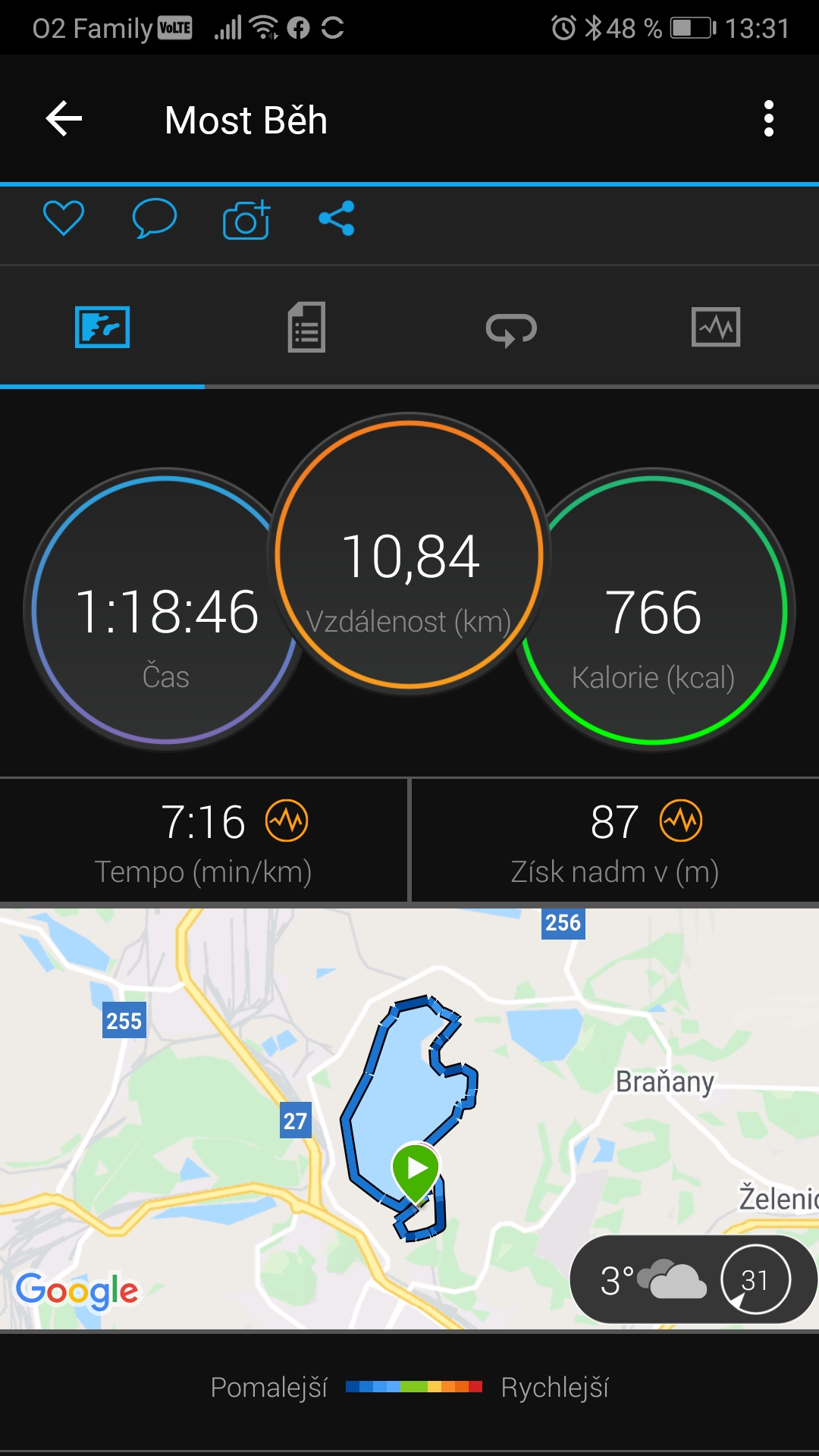The height and width of the screenshot is (1456, 819).
Task: Tap the weather widget showing 3°
Action: [x=692, y=1279]
